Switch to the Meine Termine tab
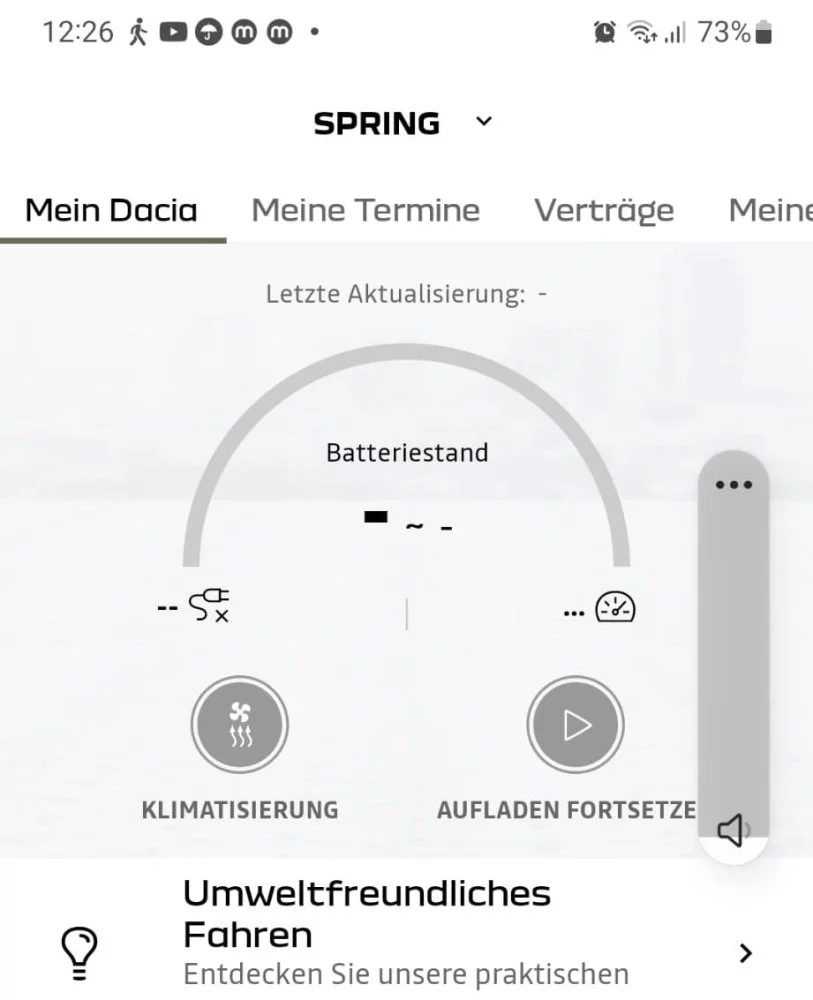Image resolution: width=813 pixels, height=1000 pixels. (365, 211)
